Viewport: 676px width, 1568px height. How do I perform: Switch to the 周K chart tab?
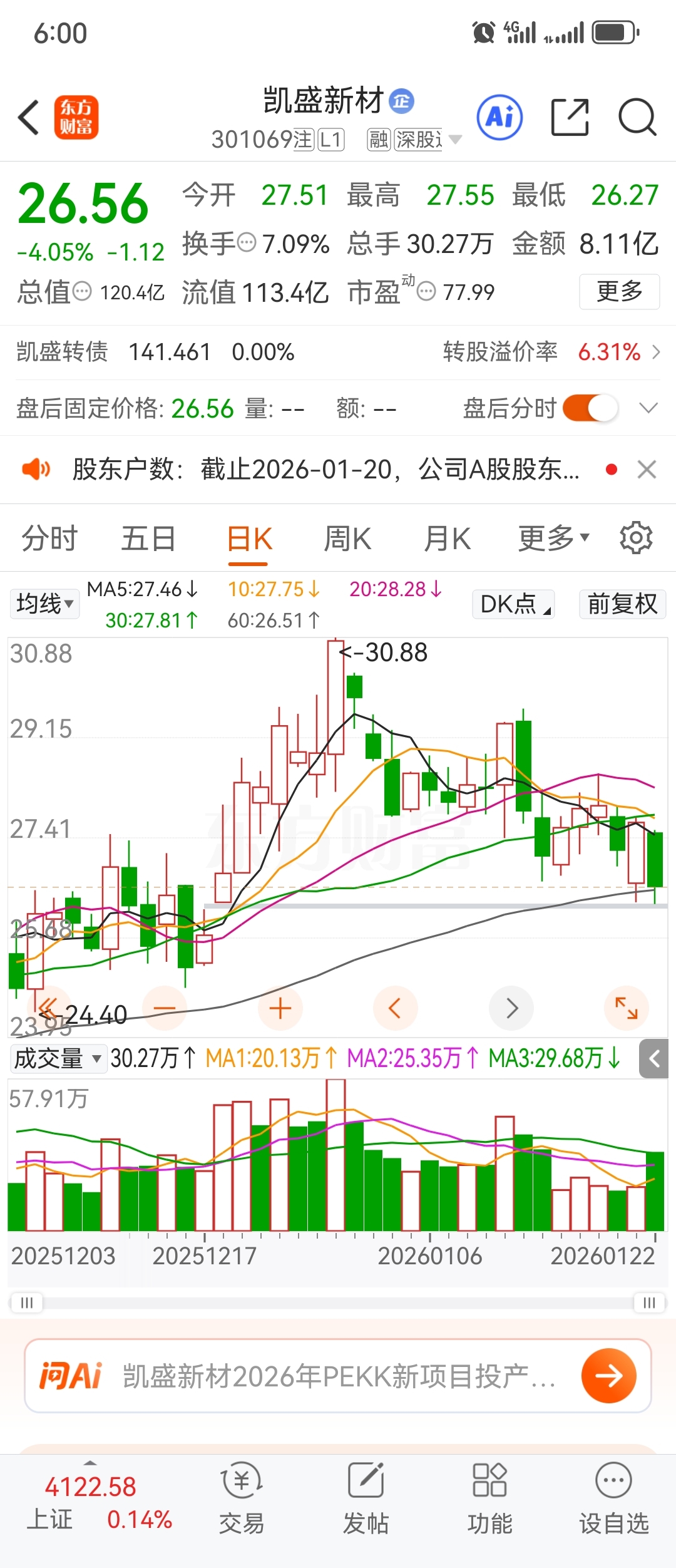(x=347, y=539)
